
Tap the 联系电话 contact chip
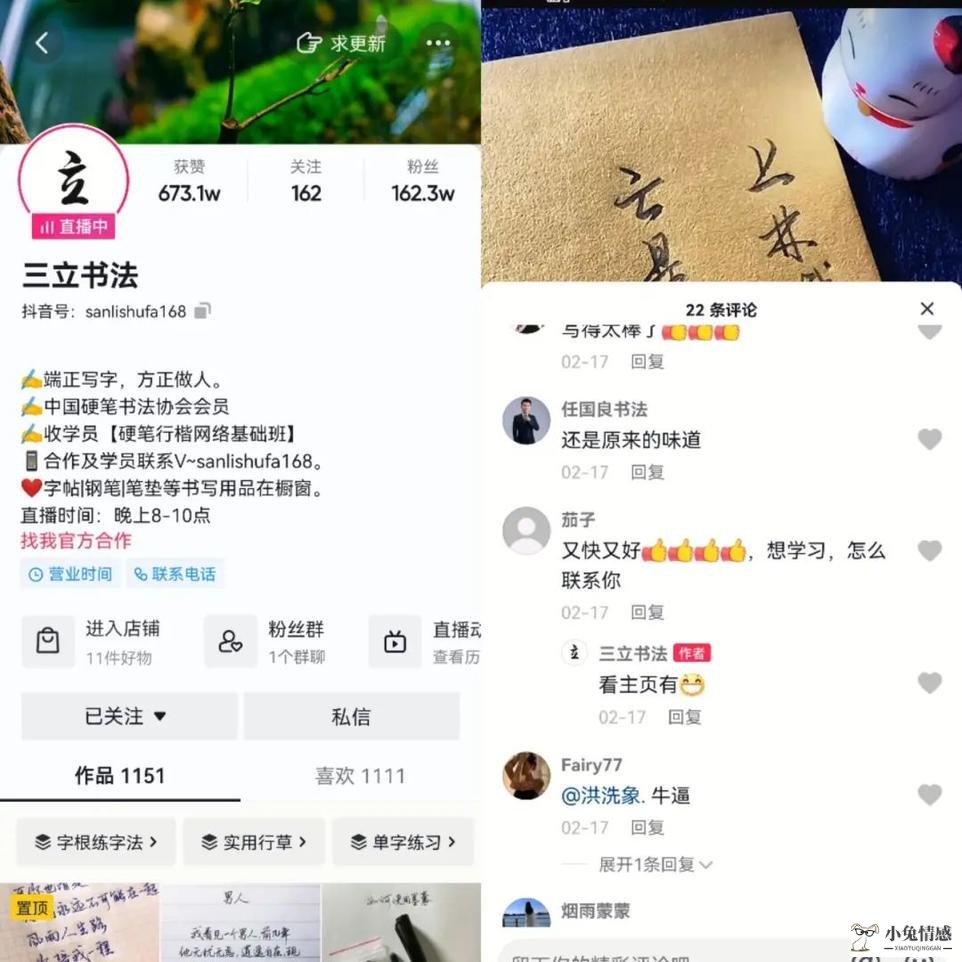[x=175, y=574]
